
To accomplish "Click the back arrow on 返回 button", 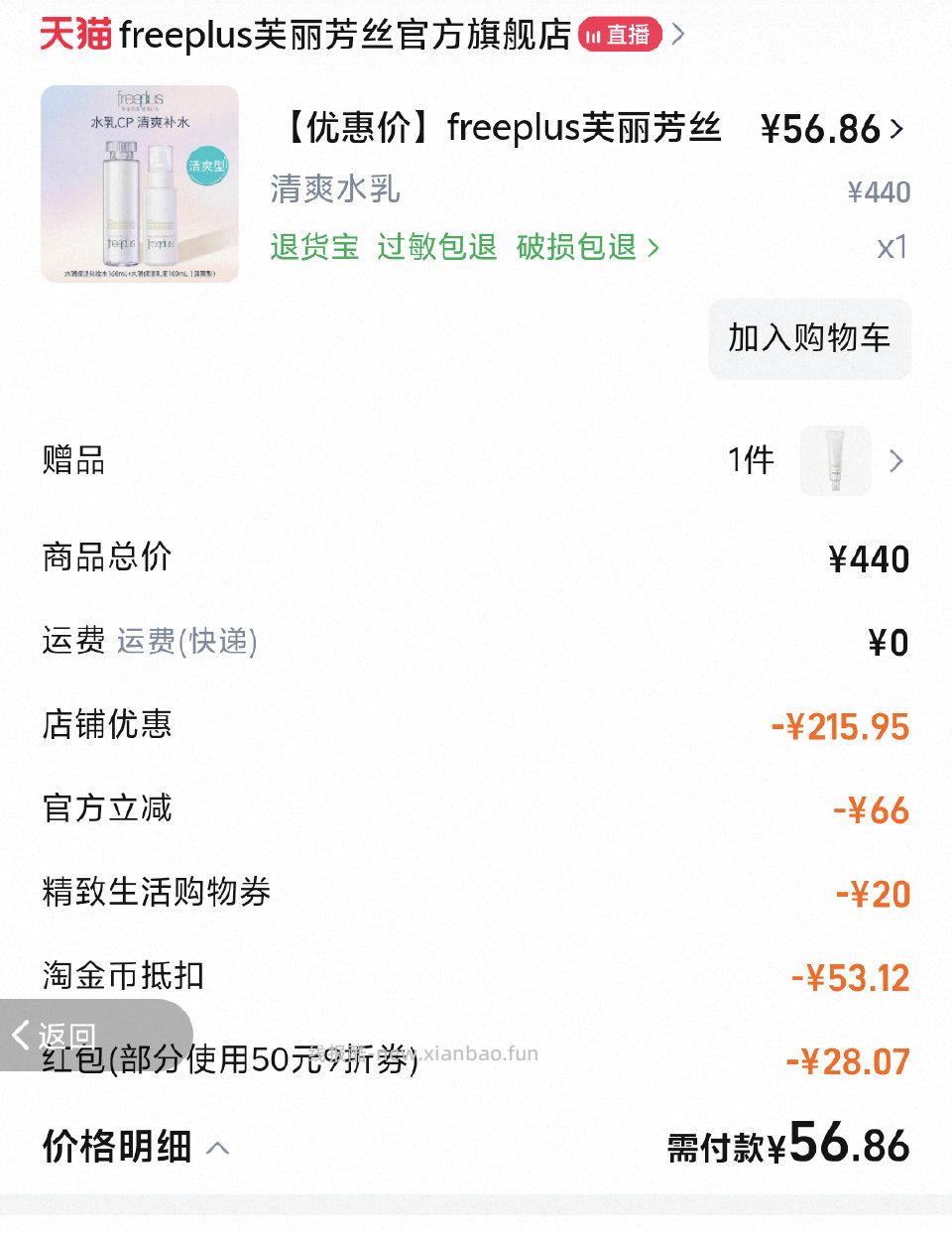I will point(20,1036).
